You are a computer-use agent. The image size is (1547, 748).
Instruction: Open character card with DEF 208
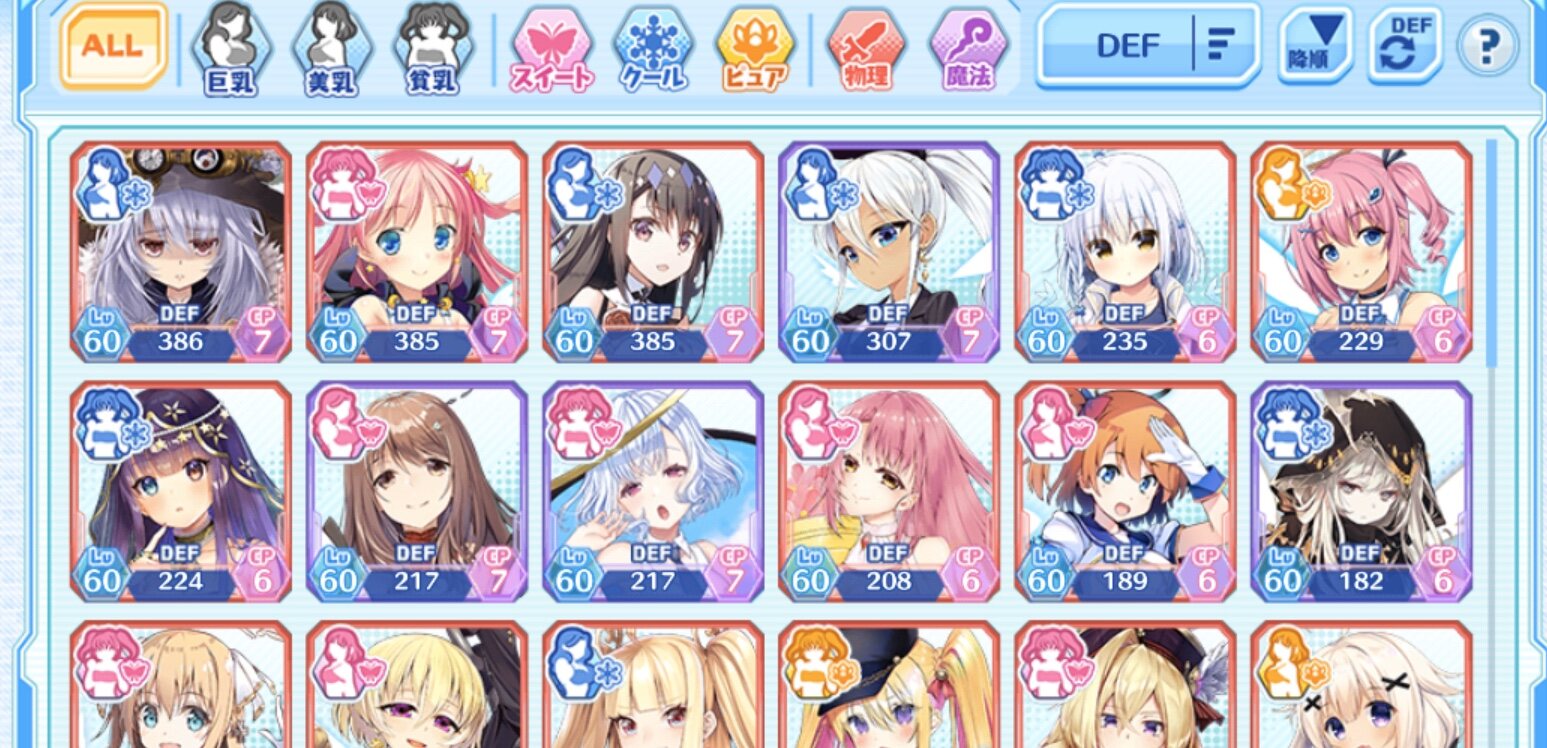[x=888, y=491]
